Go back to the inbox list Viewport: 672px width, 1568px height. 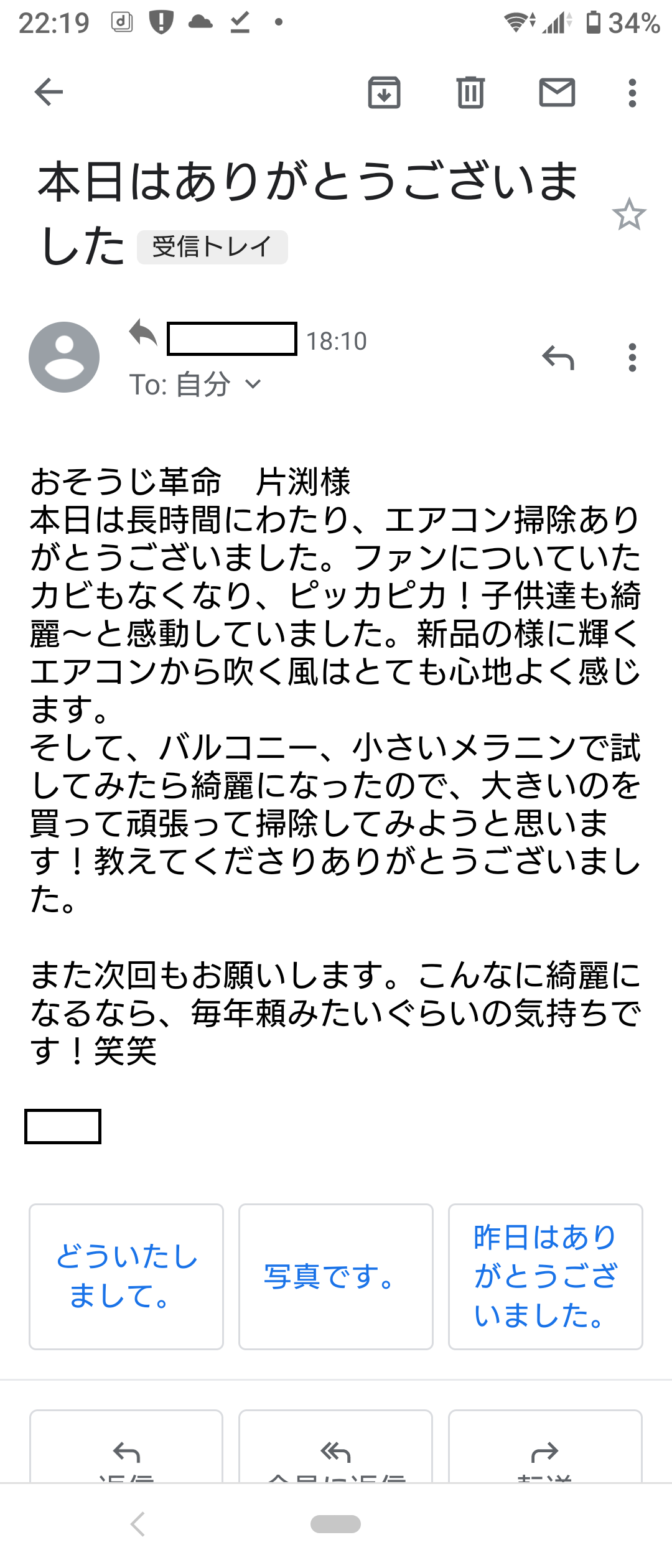[49, 93]
